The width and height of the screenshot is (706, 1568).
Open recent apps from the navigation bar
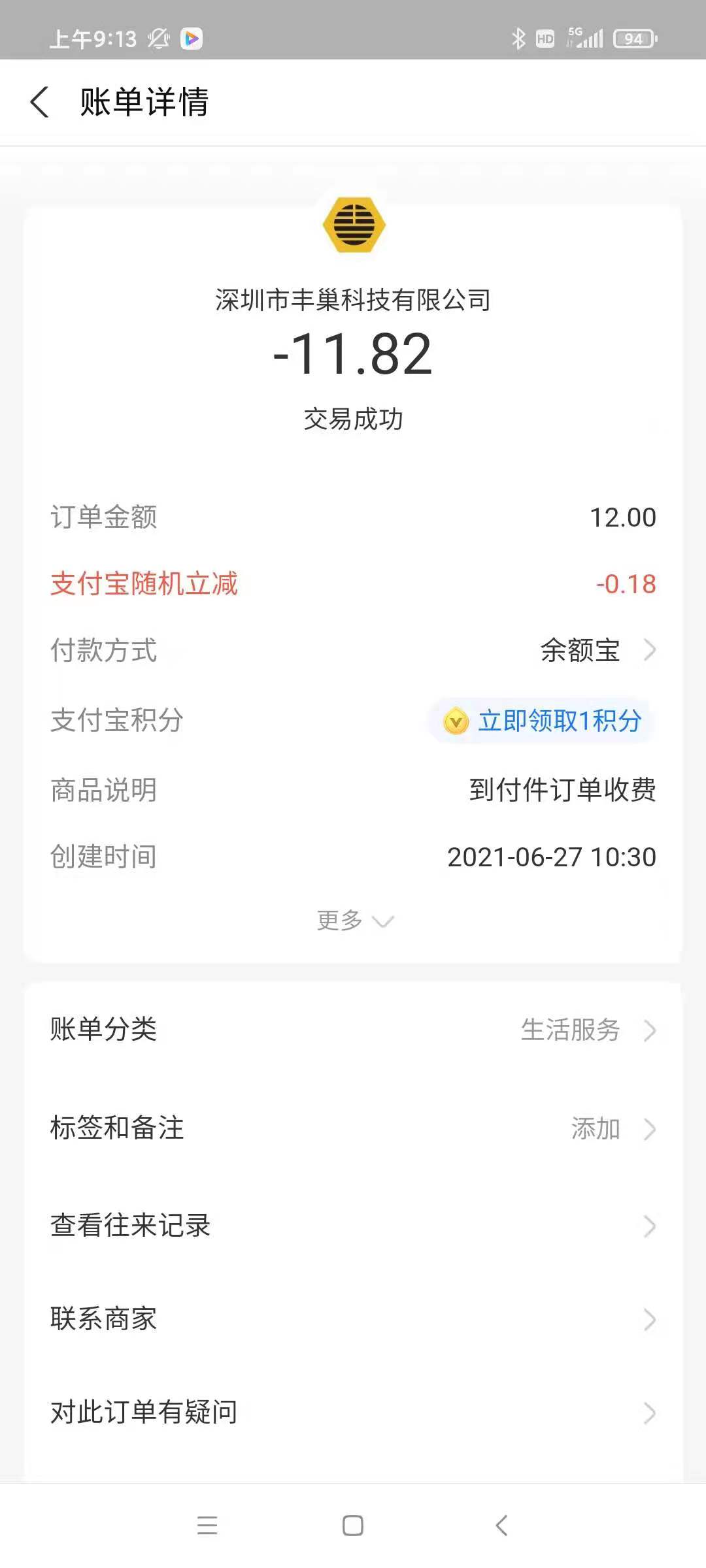pos(207,1526)
